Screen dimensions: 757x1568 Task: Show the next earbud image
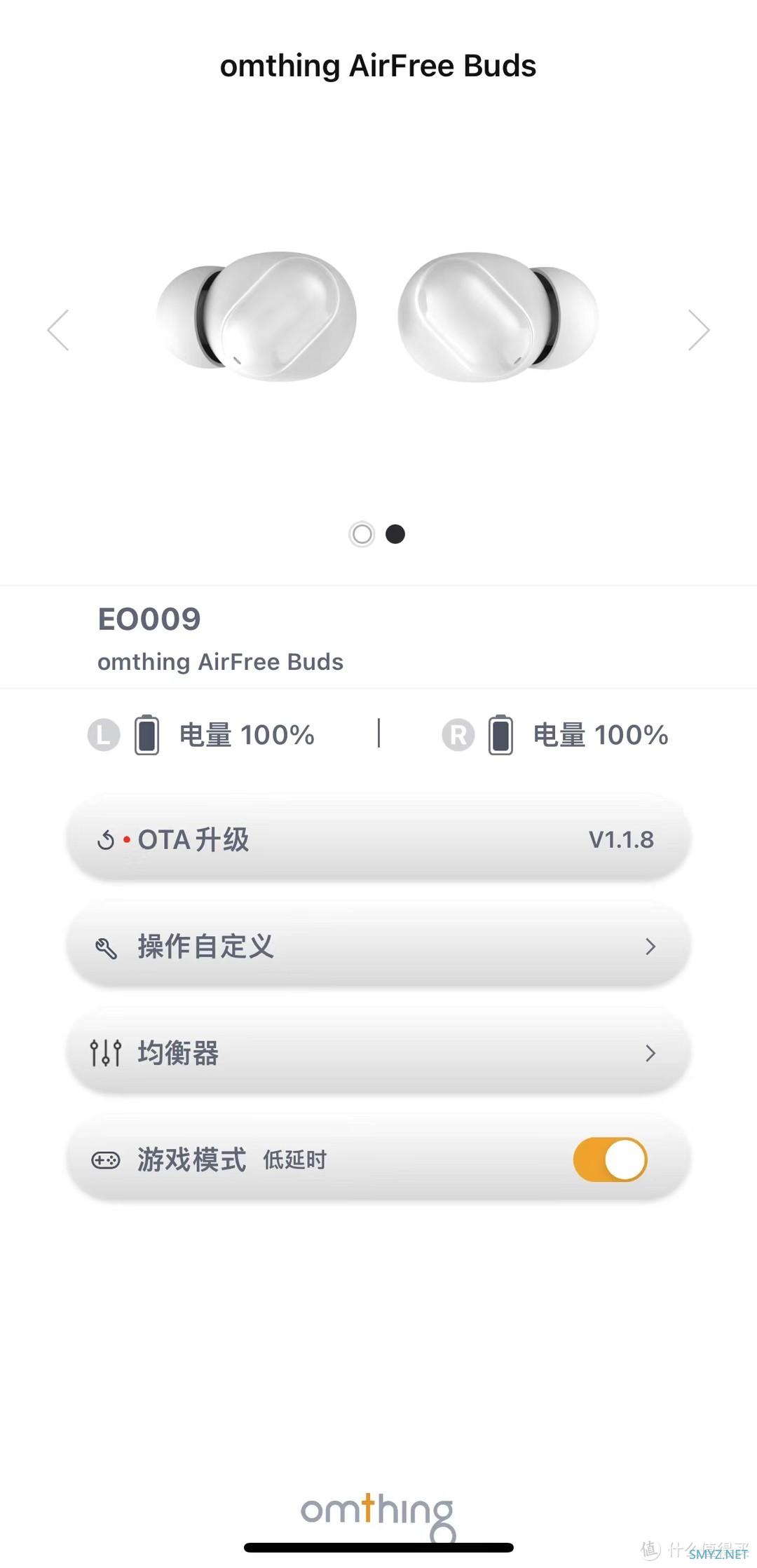[x=699, y=329]
